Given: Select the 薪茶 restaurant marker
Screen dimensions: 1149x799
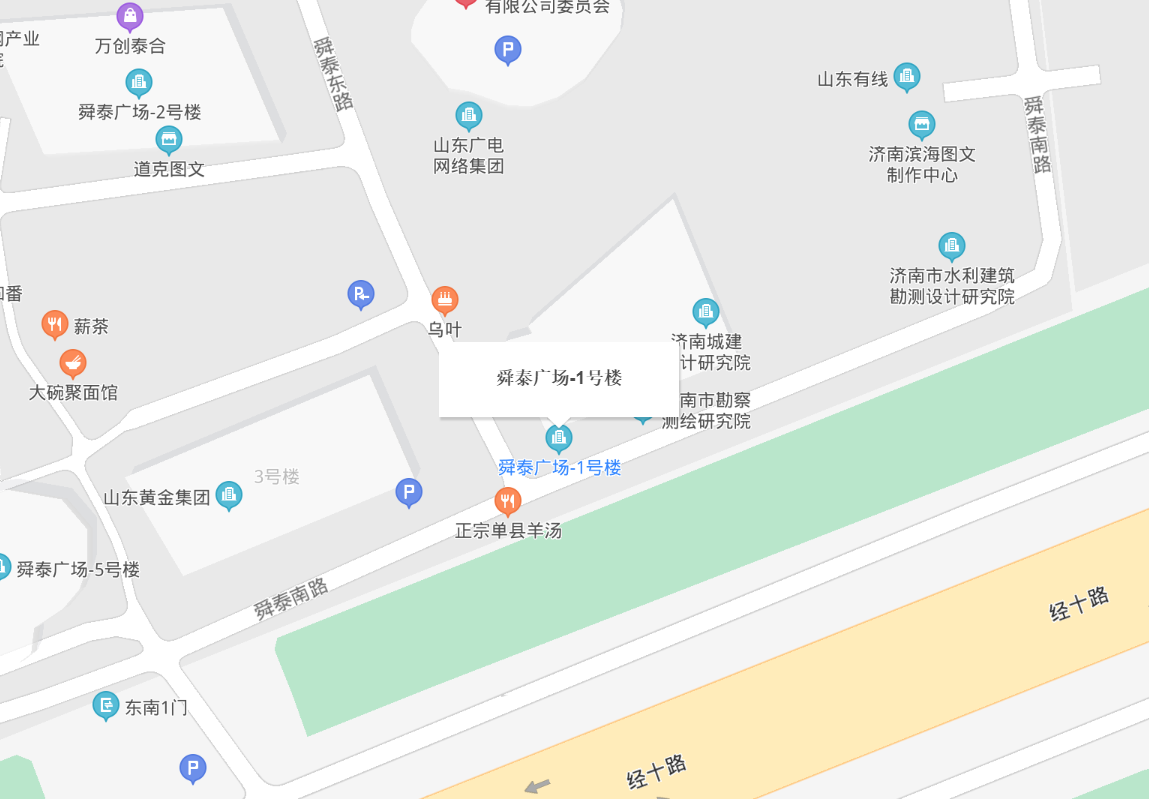Looking at the screenshot, I should (x=55, y=325).
